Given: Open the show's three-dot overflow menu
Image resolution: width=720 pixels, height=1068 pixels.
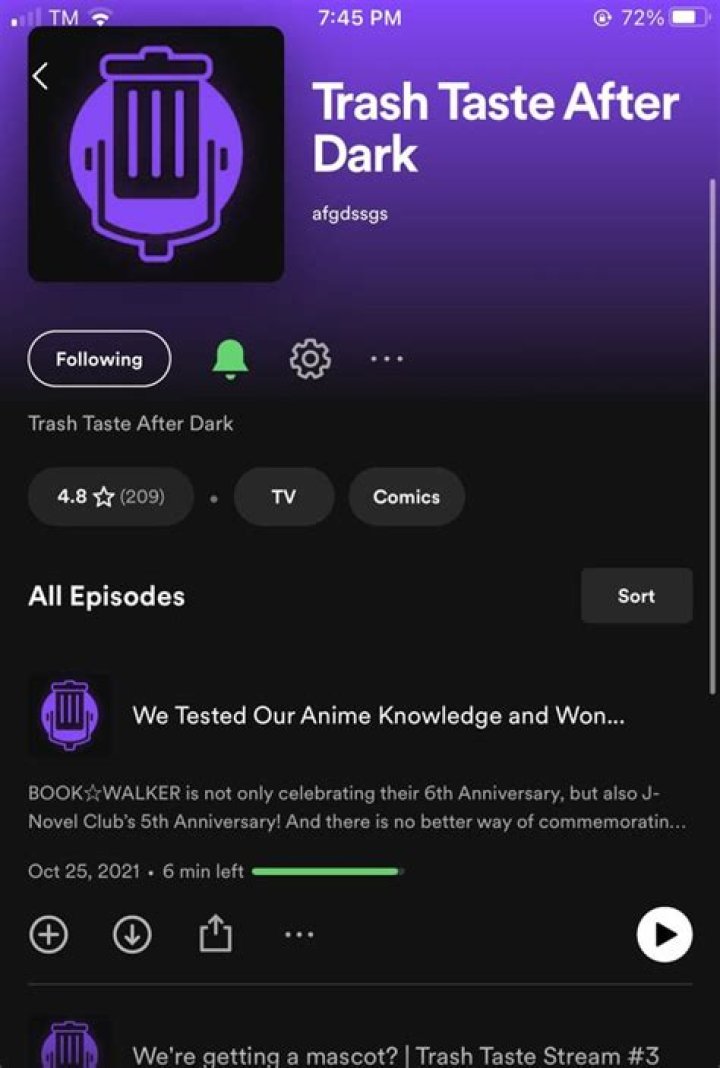Looking at the screenshot, I should coord(387,358).
